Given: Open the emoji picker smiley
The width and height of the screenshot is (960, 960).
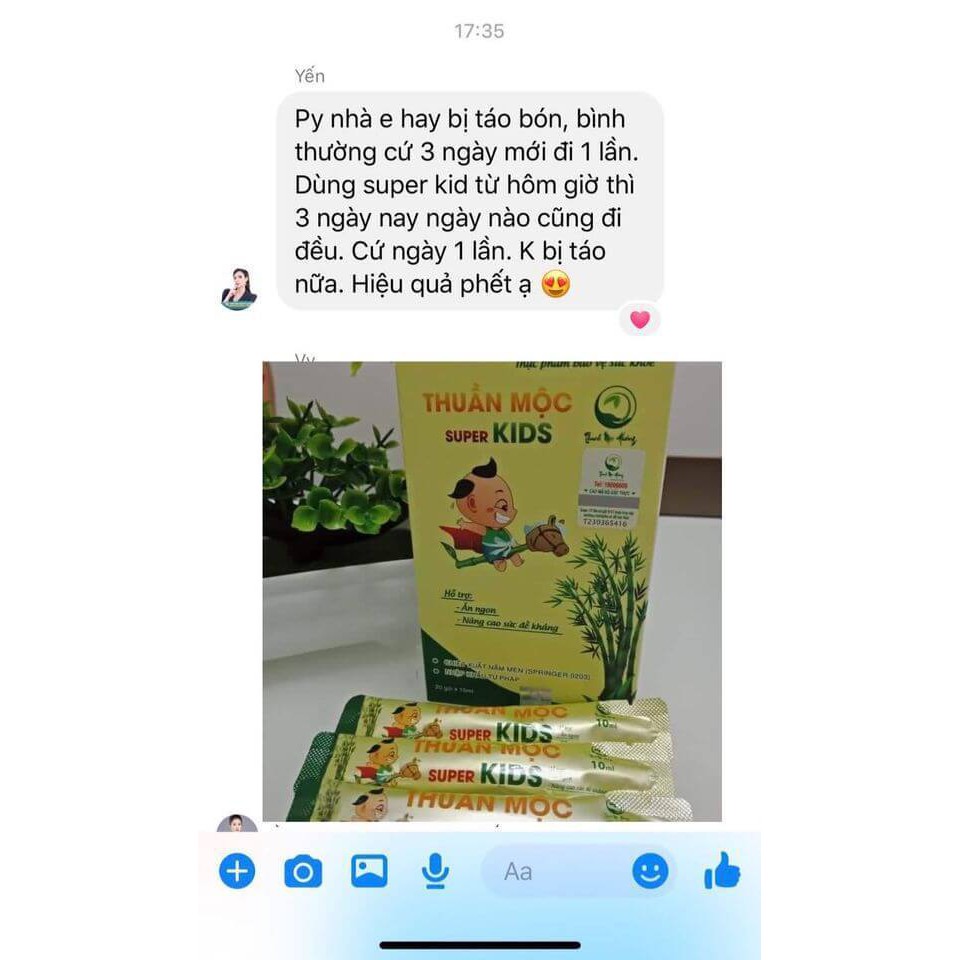Looking at the screenshot, I should coord(650,872).
